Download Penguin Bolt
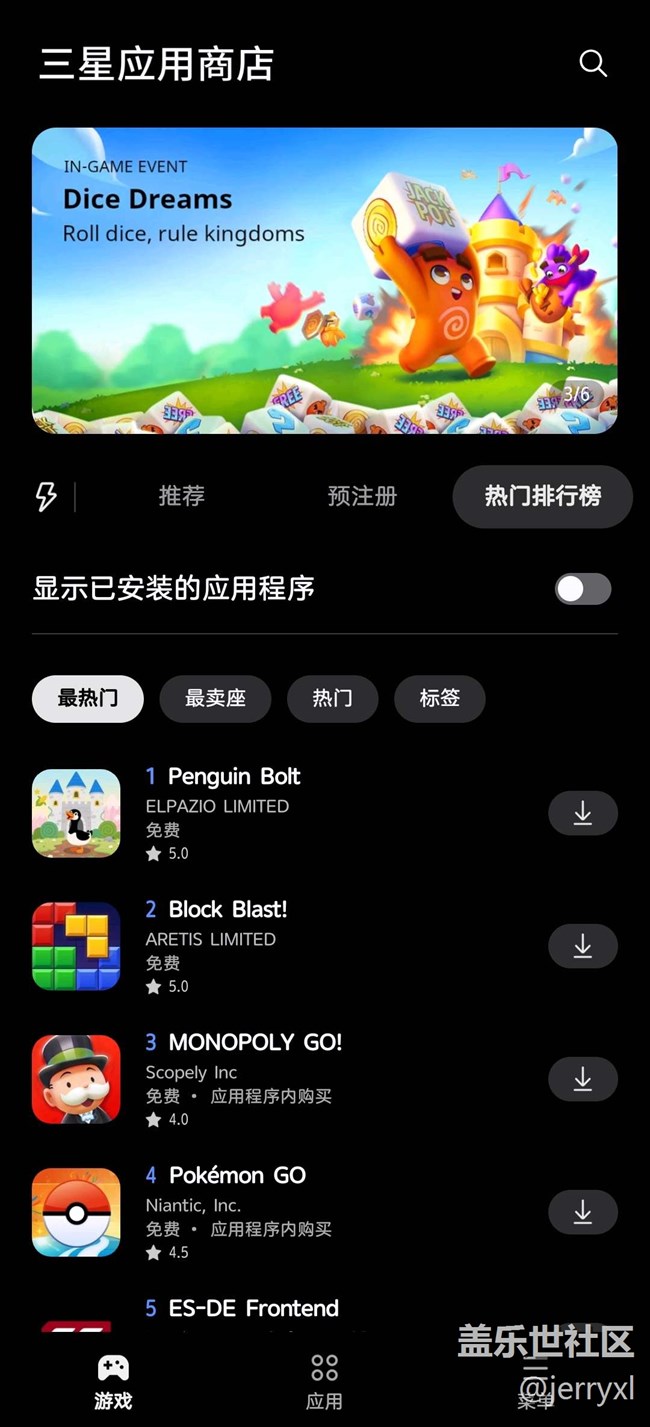The image size is (650, 1427). coord(582,814)
